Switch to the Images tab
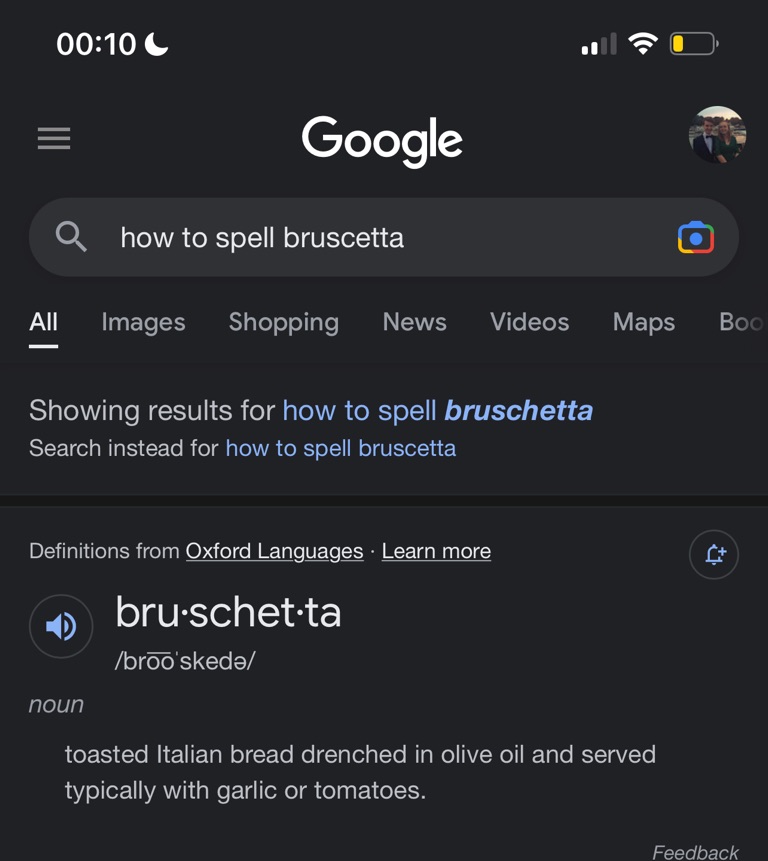Viewport: 768px width, 861px height. pyautogui.click(x=143, y=322)
